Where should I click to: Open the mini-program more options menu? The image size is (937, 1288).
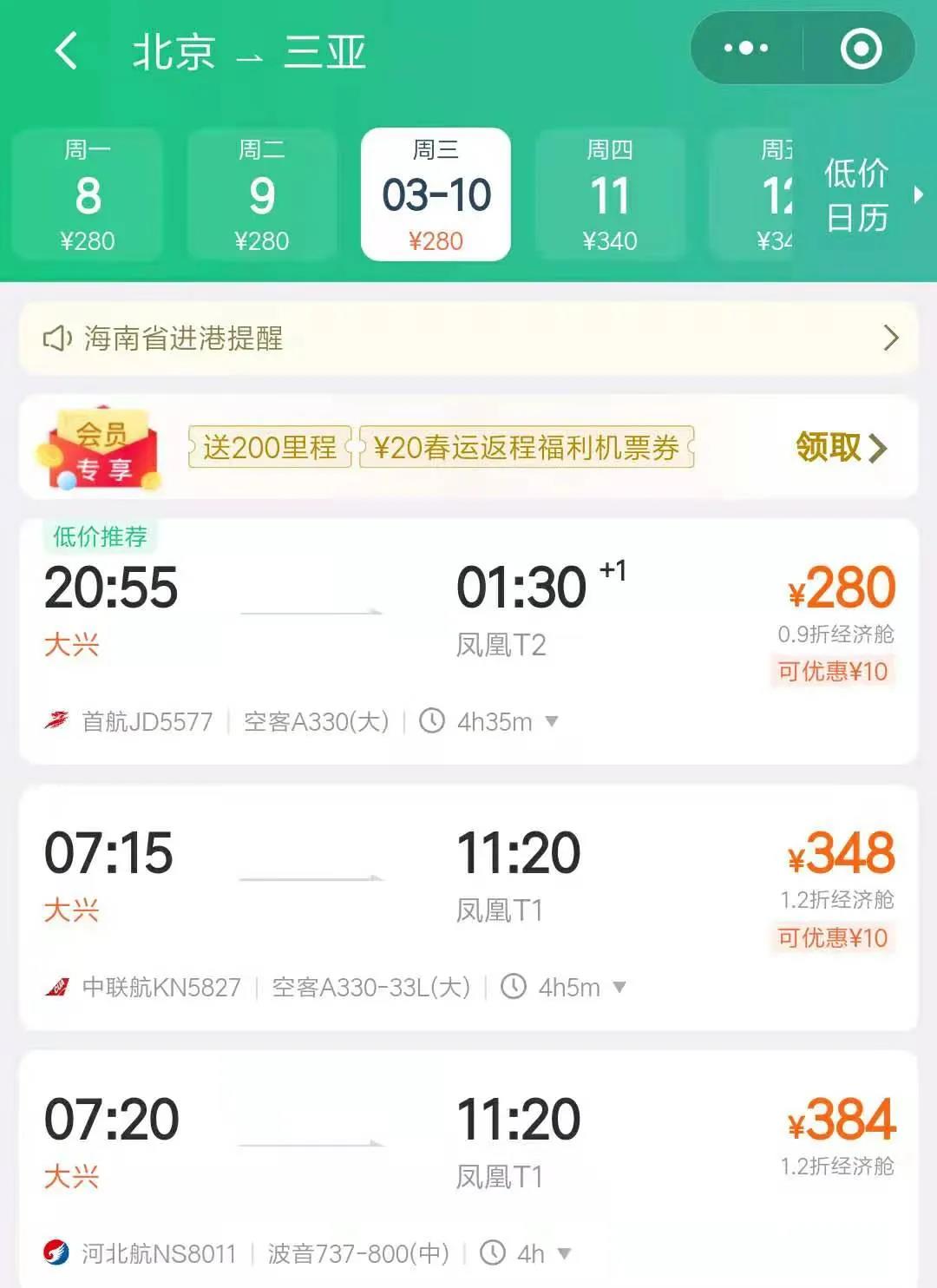746,49
